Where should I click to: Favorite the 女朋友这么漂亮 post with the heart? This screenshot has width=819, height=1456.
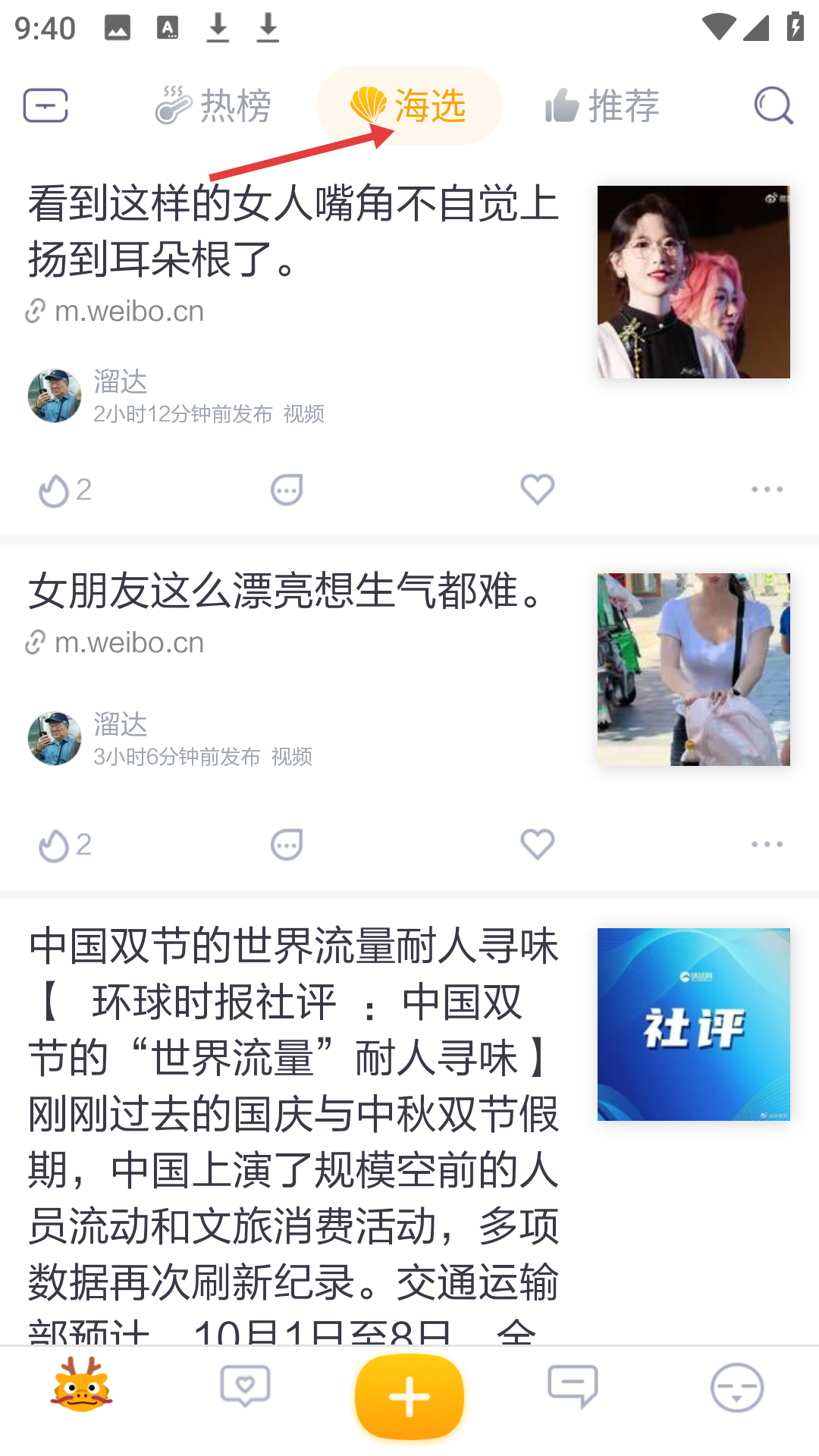(537, 844)
